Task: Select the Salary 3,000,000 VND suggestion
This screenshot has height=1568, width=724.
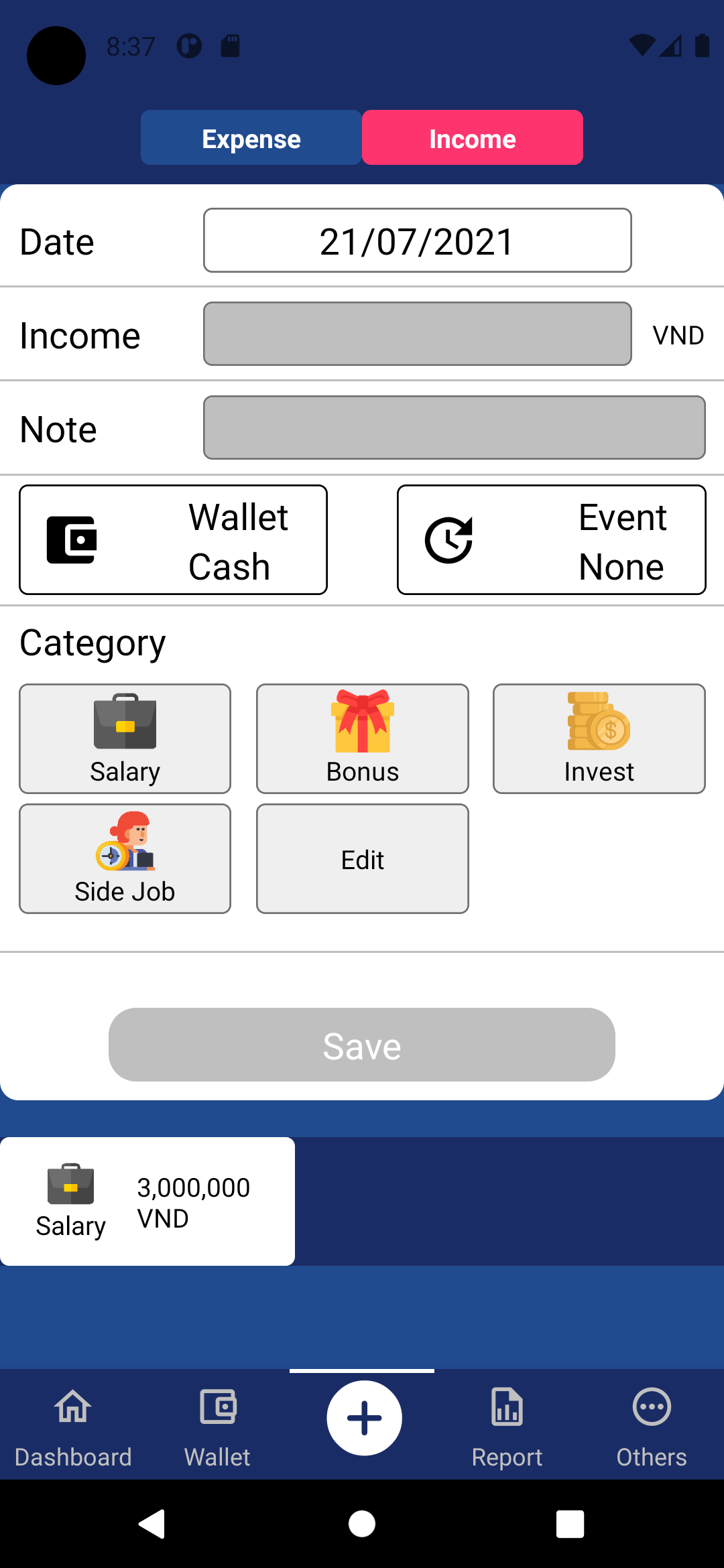Action: point(147,1201)
